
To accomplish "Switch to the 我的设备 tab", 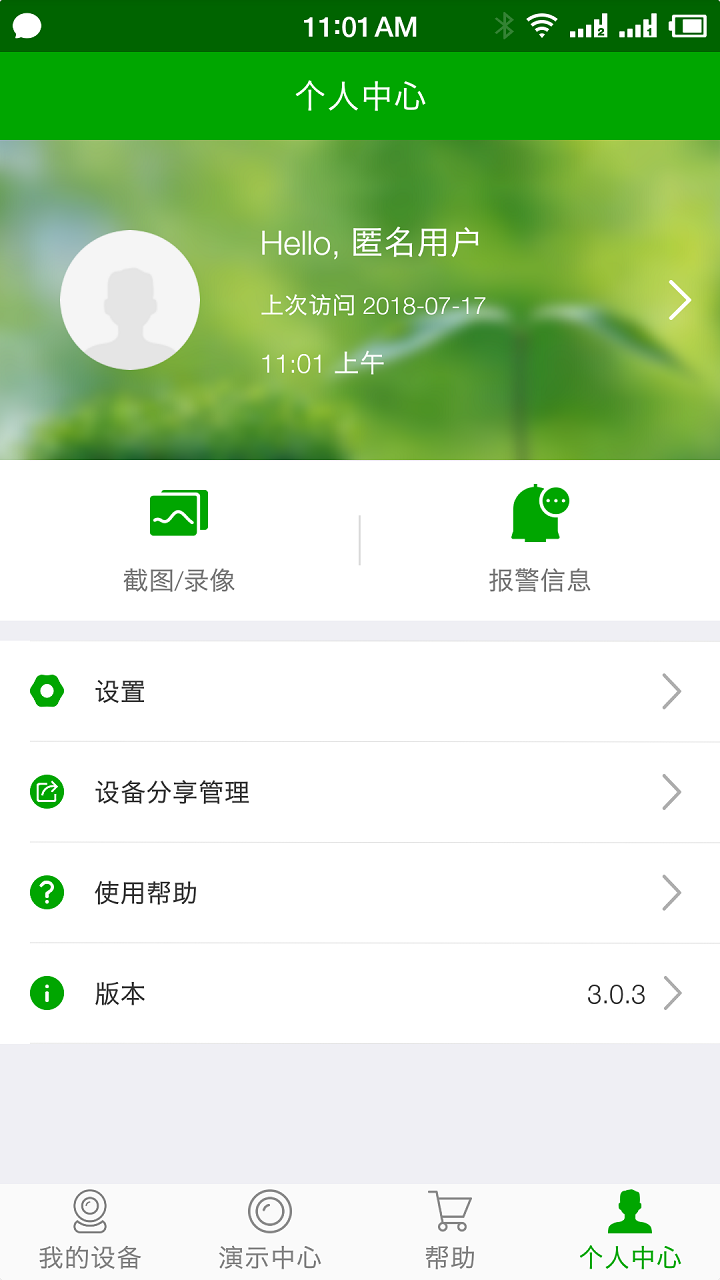I will [90, 1230].
